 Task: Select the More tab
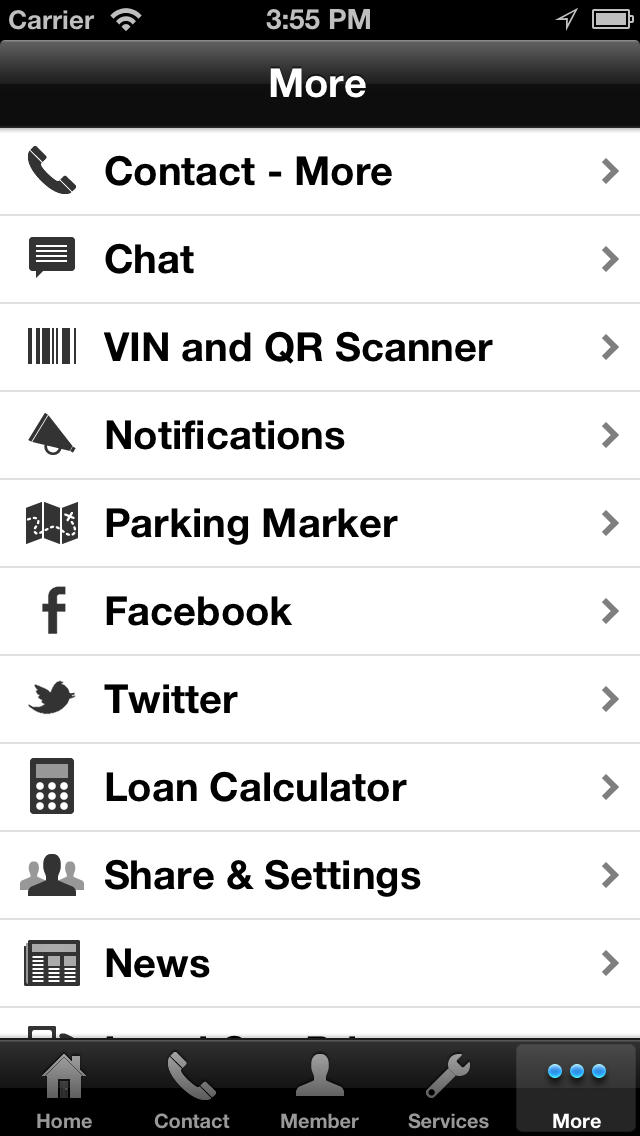pyautogui.click(x=576, y=1089)
